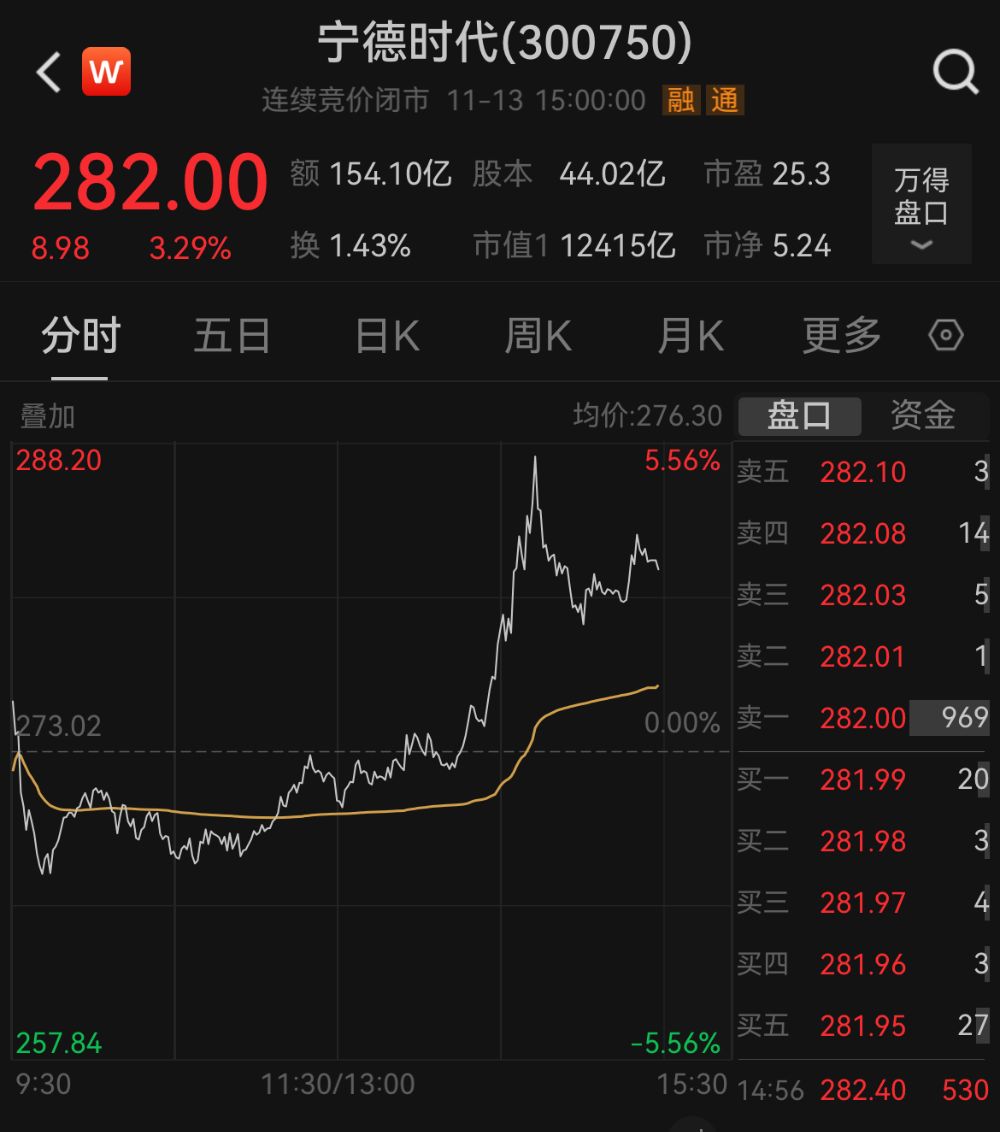The height and width of the screenshot is (1132, 1000).
Task: Go back using the top-left arrow
Action: click(48, 72)
